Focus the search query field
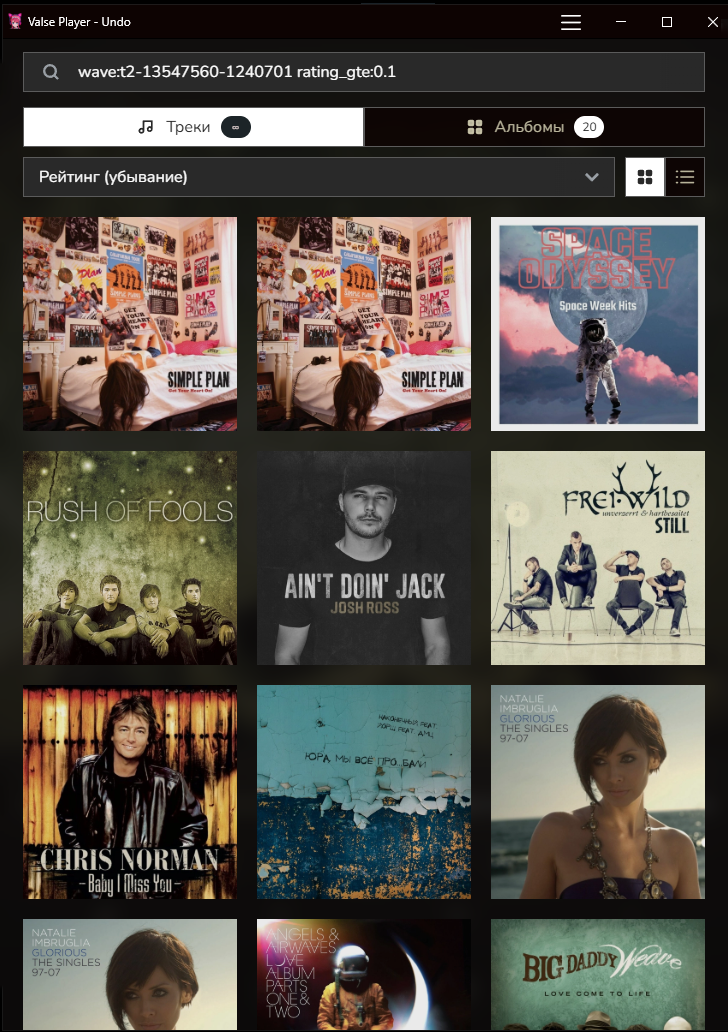Image resolution: width=728 pixels, height=1032 pixels. [x=380, y=72]
